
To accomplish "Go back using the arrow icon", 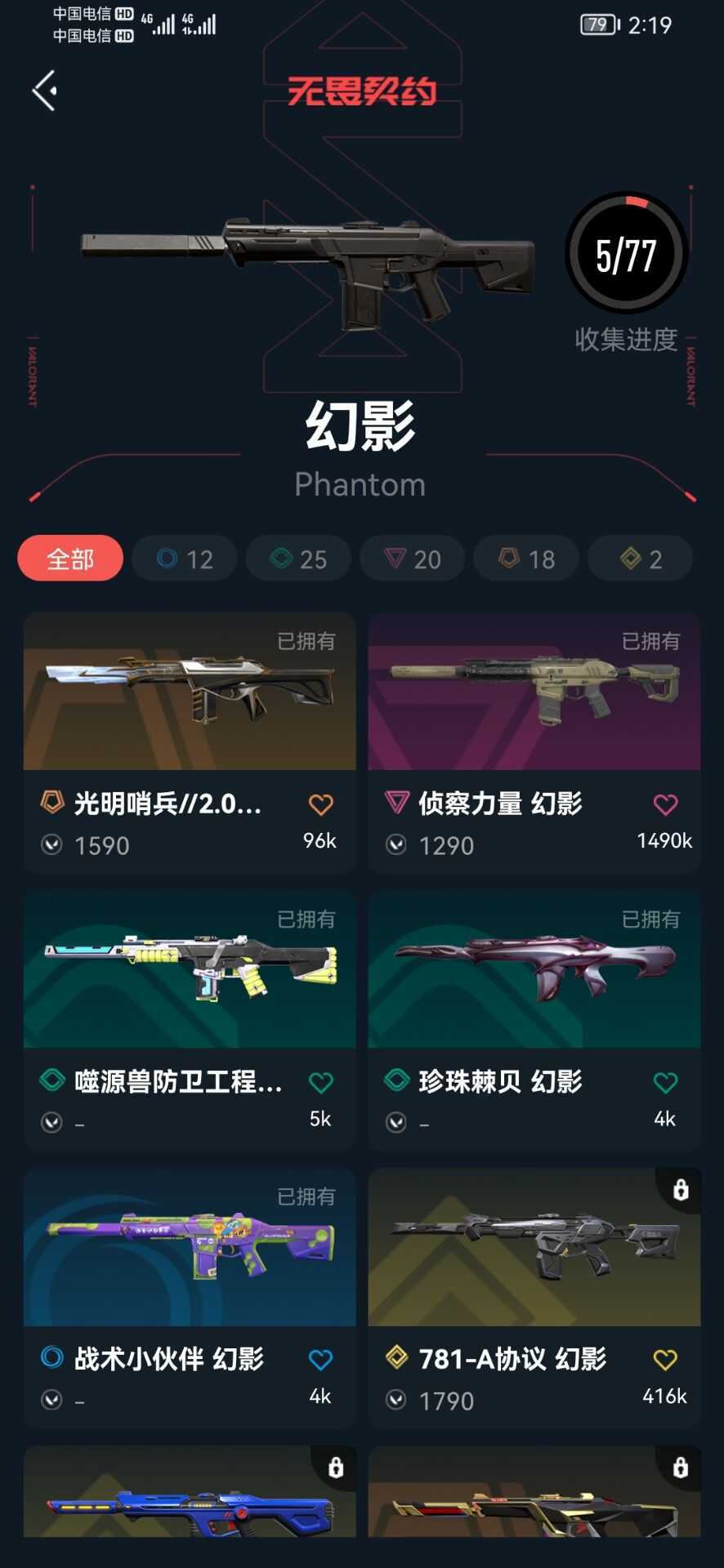I will tap(45, 90).
